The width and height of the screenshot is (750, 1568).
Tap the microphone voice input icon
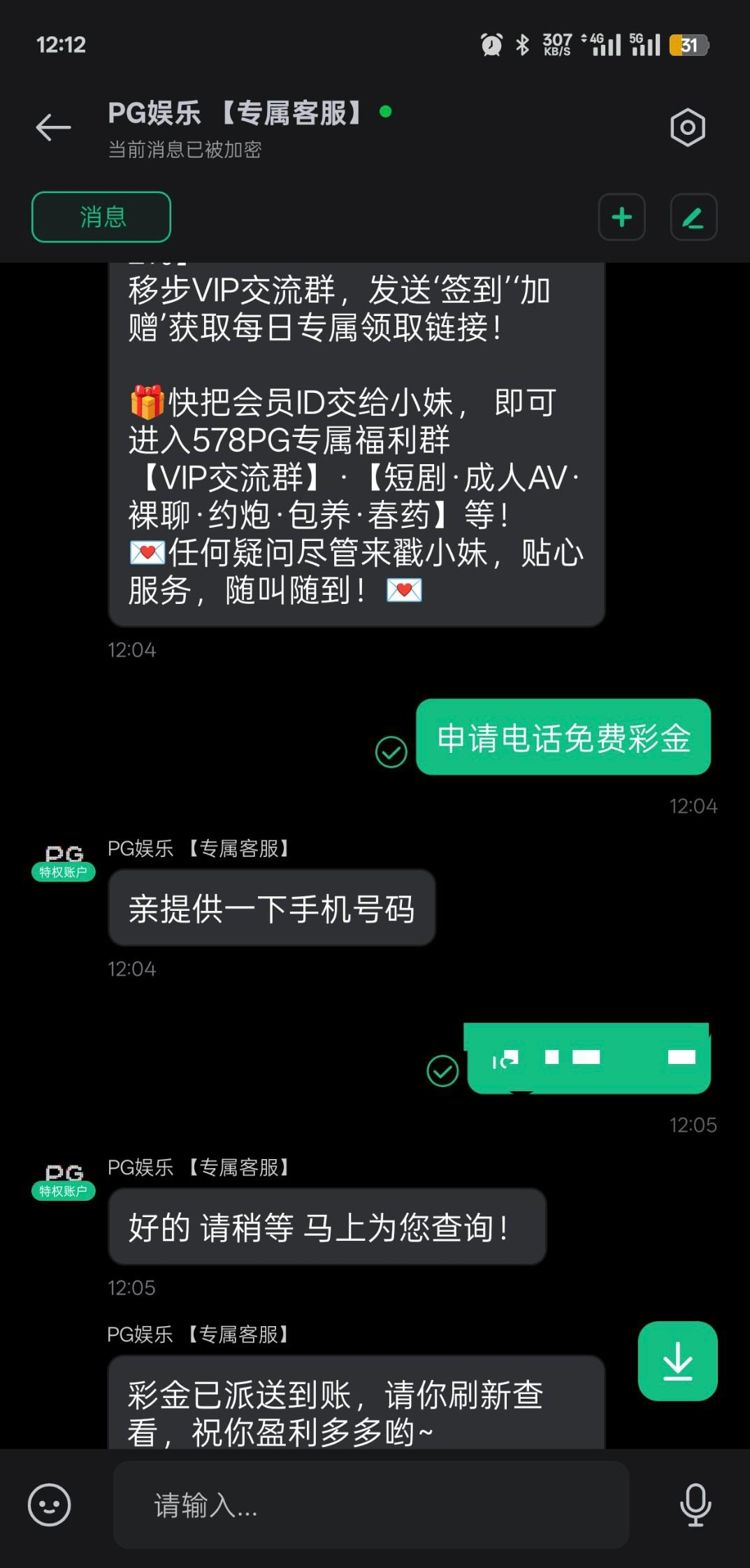coord(695,1504)
